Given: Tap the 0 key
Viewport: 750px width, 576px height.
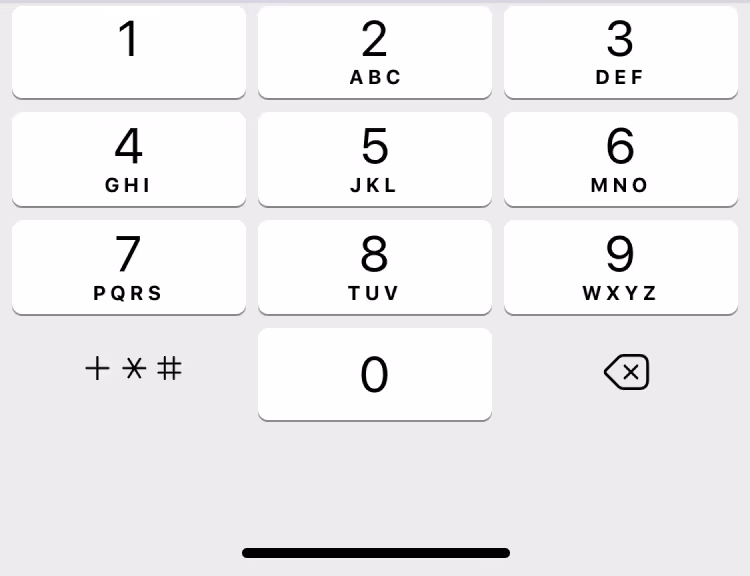Looking at the screenshot, I should (375, 374).
